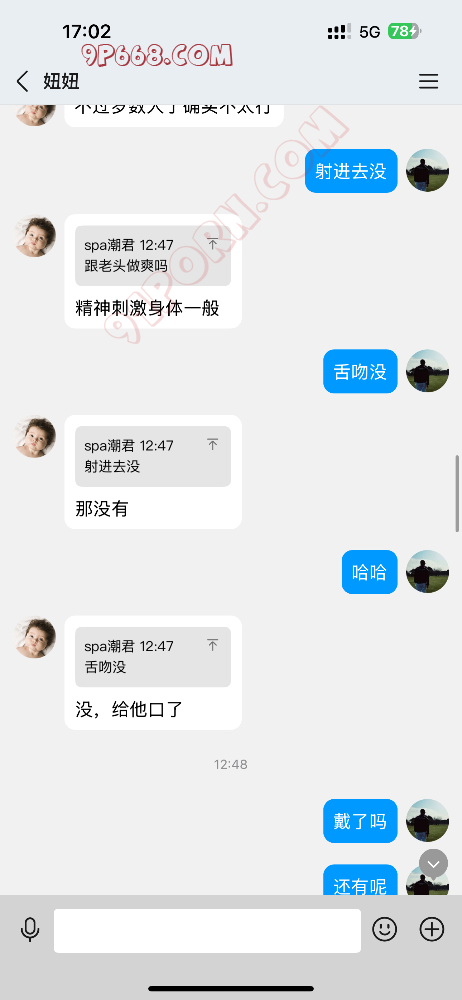The width and height of the screenshot is (462, 1000).
Task: Open 妞妞's avatar beside the '那没有' message
Action: pyautogui.click(x=35, y=437)
